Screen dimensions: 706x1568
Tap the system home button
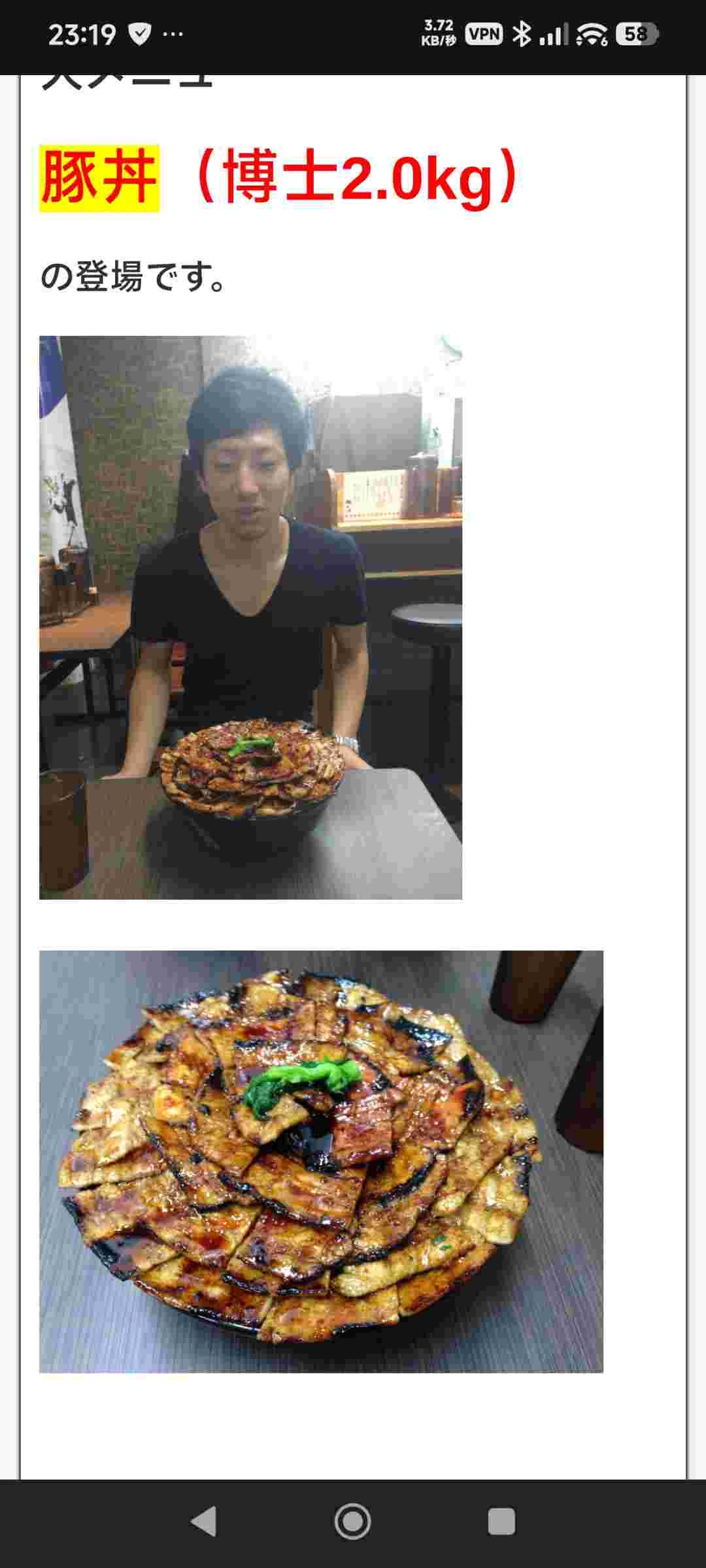353,1522
